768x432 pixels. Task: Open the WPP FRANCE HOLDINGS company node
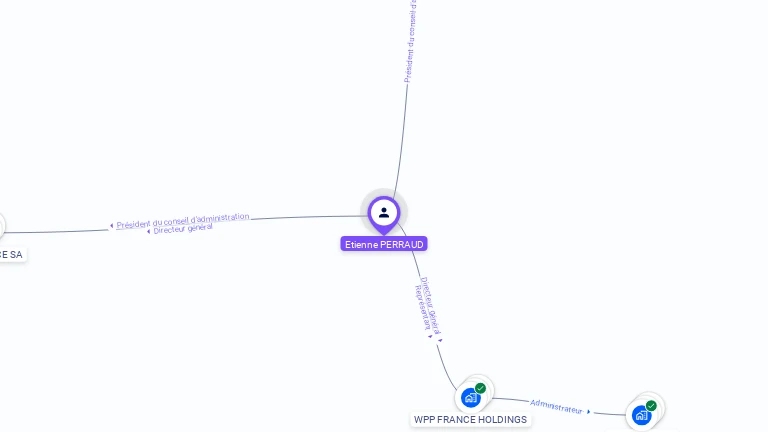pyautogui.click(x=471, y=397)
